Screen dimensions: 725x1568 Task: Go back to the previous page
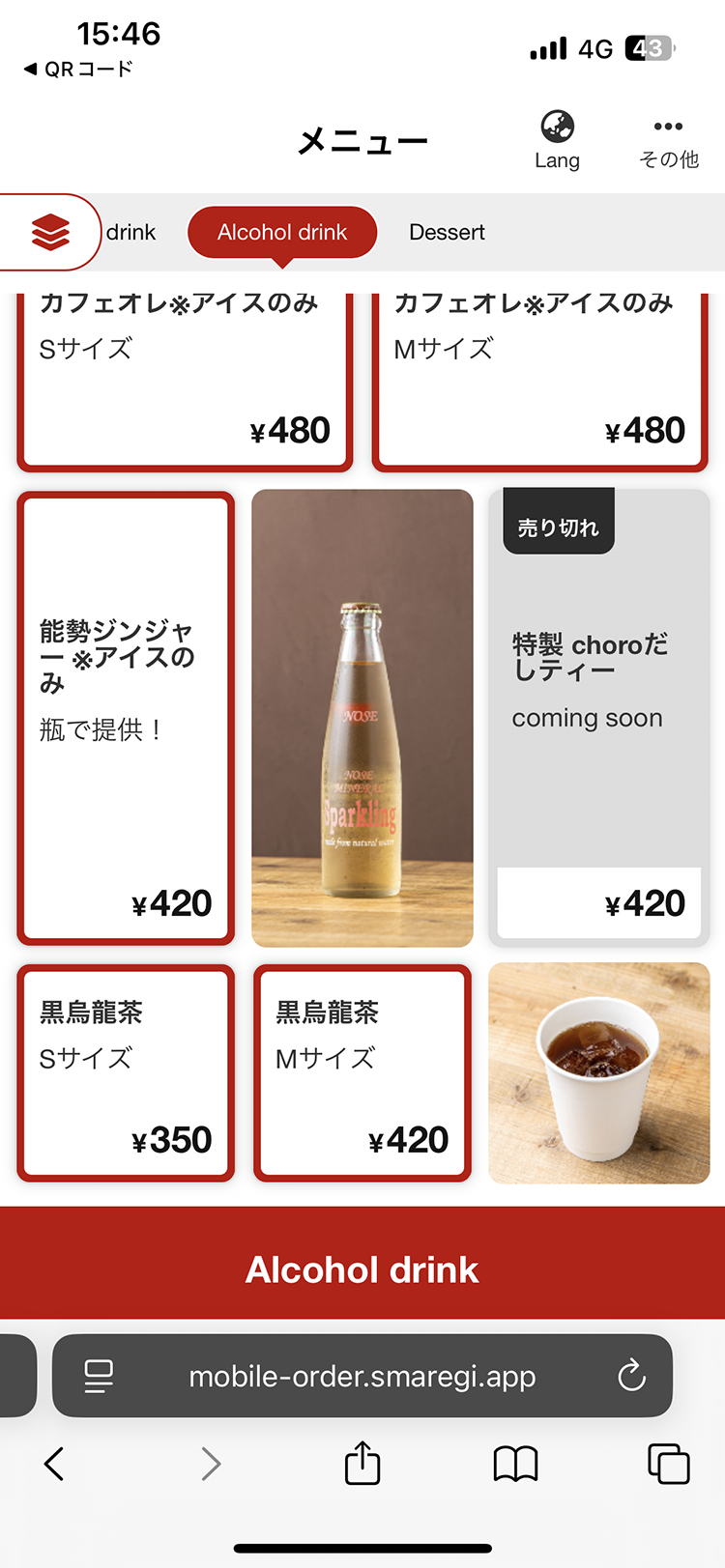[54, 1464]
